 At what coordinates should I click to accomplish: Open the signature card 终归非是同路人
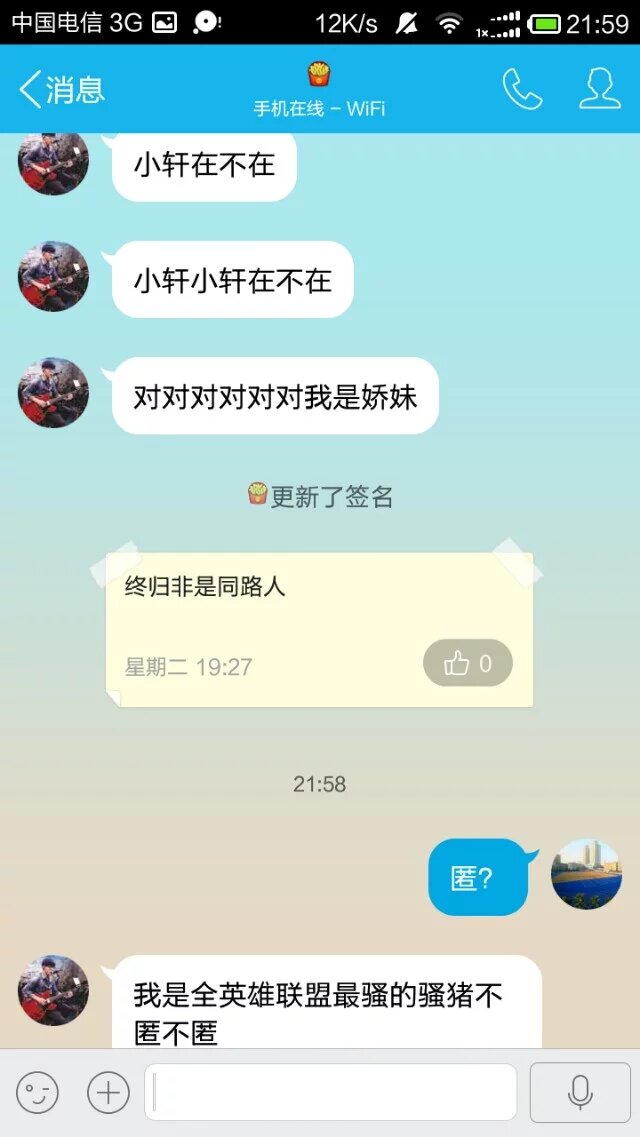[300, 610]
